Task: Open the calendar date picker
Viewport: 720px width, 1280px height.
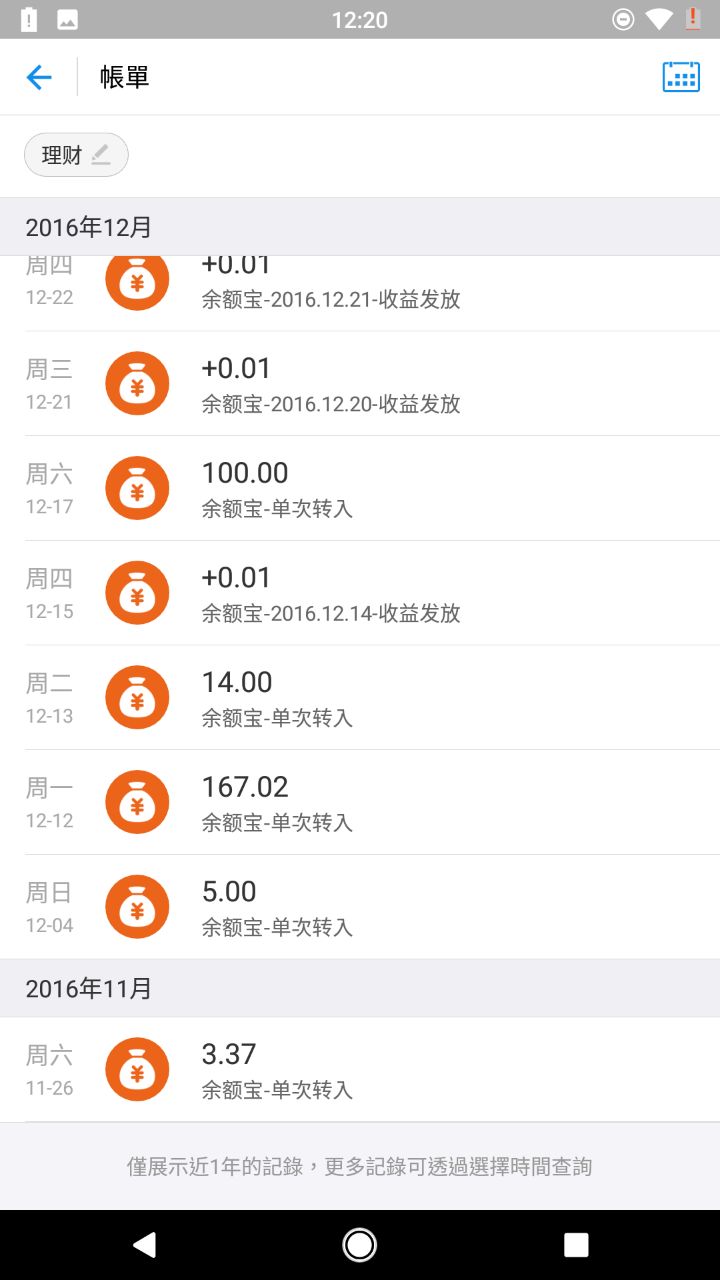Action: point(681,77)
